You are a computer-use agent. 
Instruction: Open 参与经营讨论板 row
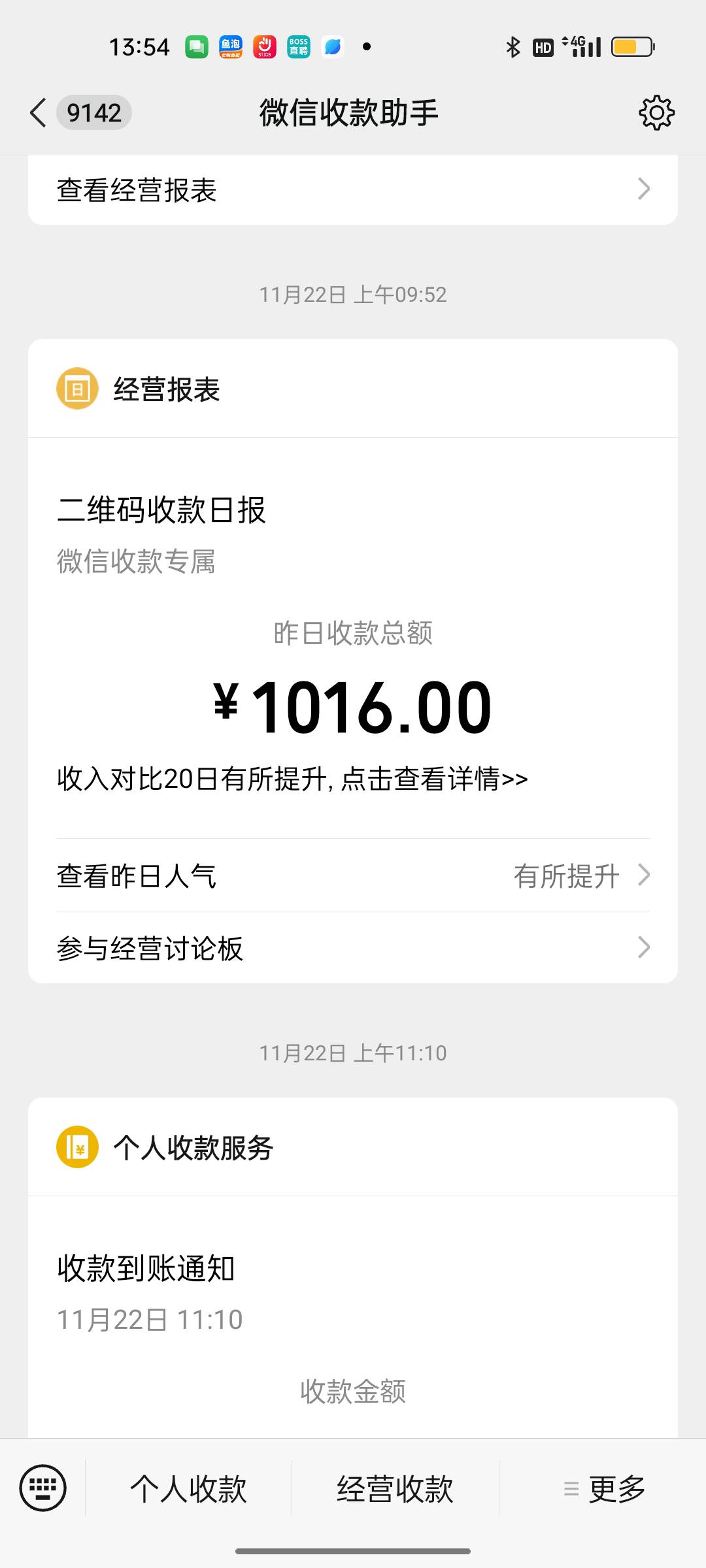pos(353,947)
